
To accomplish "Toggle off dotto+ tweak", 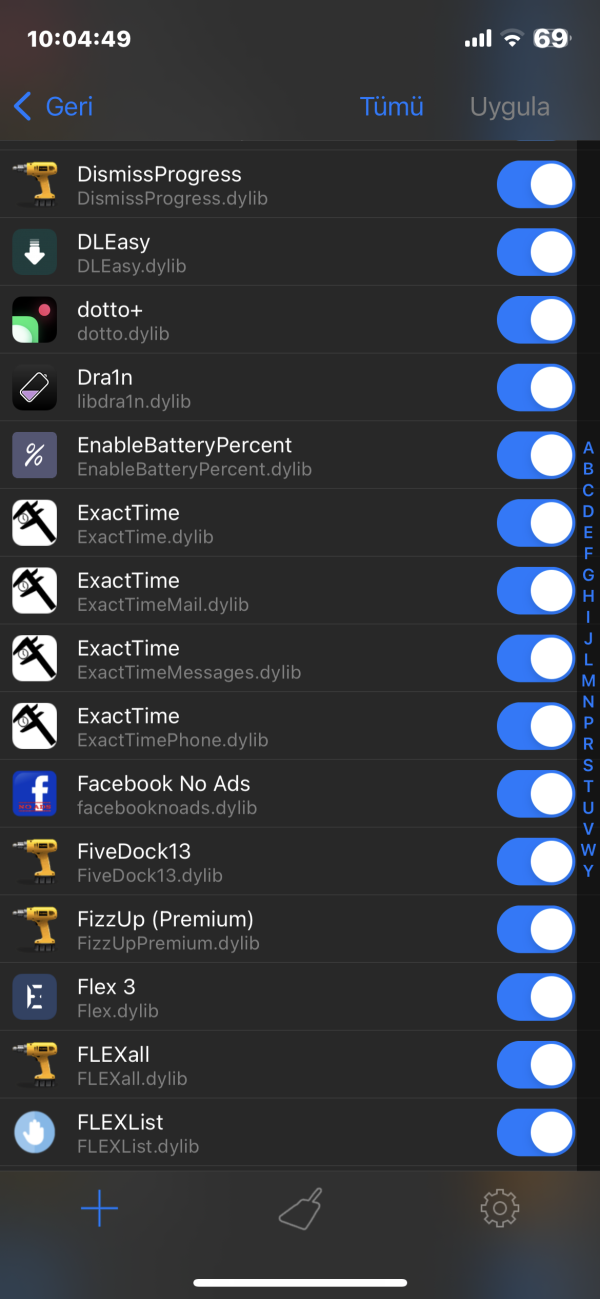I will 535,321.
